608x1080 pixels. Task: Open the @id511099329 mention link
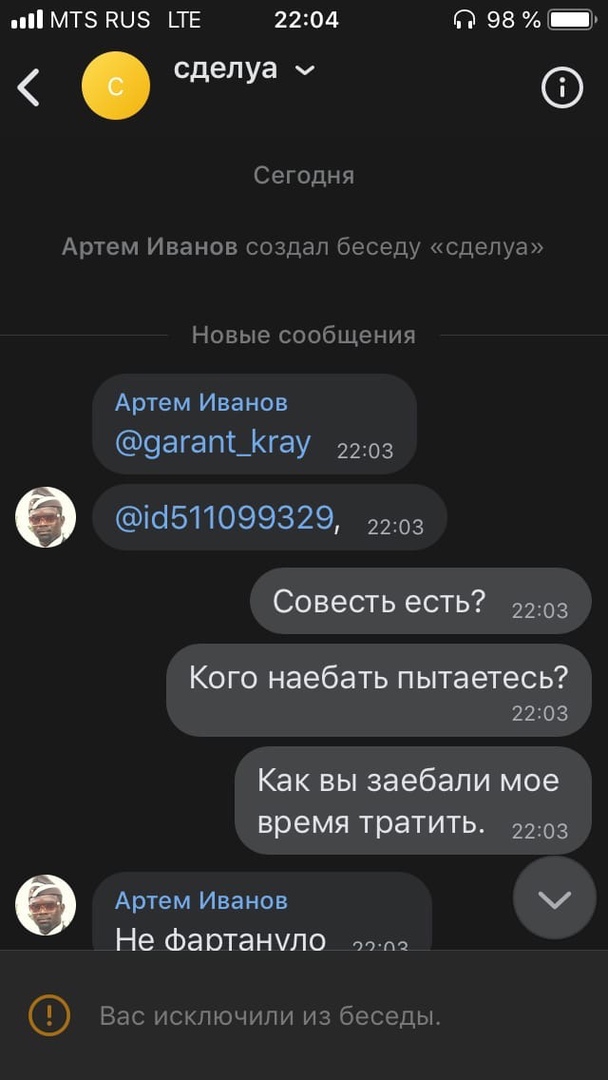point(224,517)
